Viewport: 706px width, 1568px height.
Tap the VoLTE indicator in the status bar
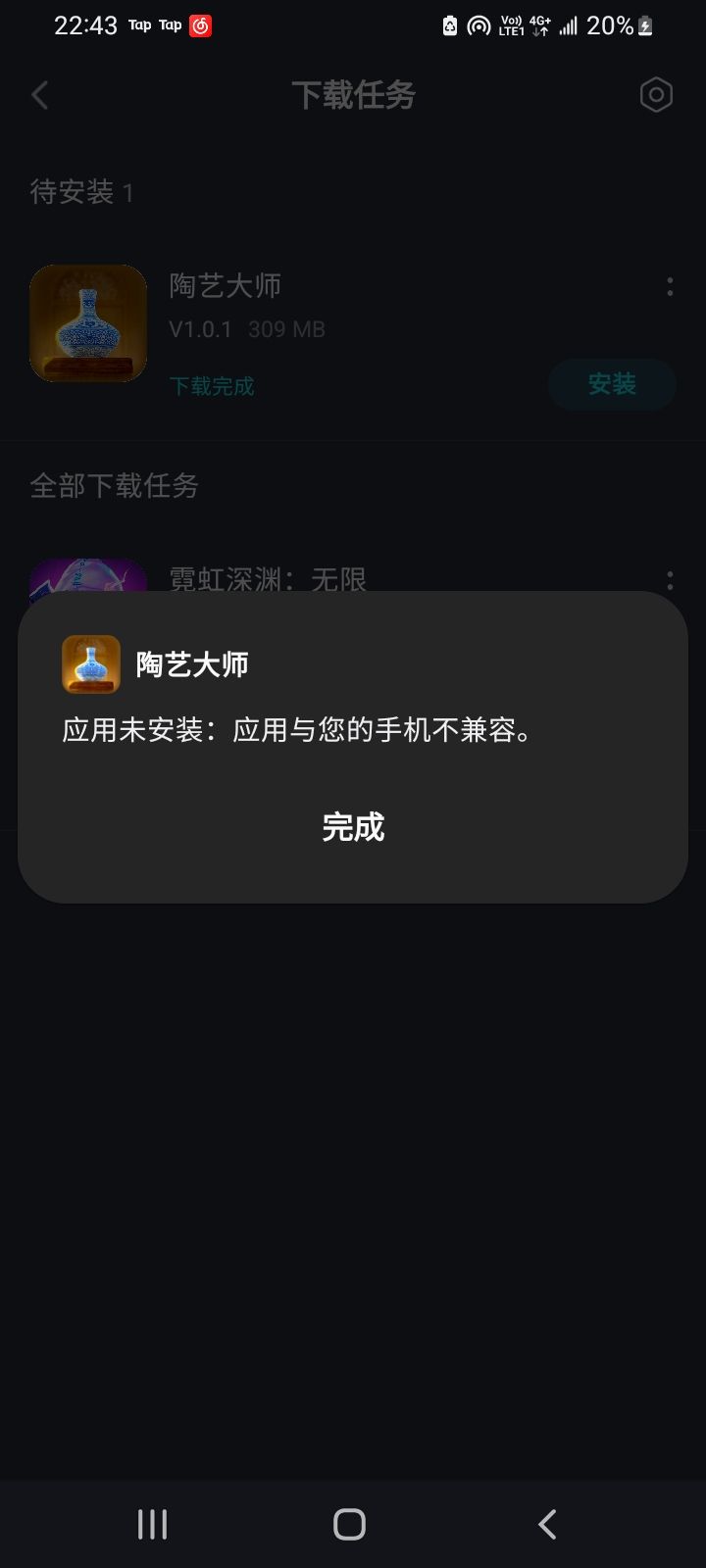(x=508, y=24)
